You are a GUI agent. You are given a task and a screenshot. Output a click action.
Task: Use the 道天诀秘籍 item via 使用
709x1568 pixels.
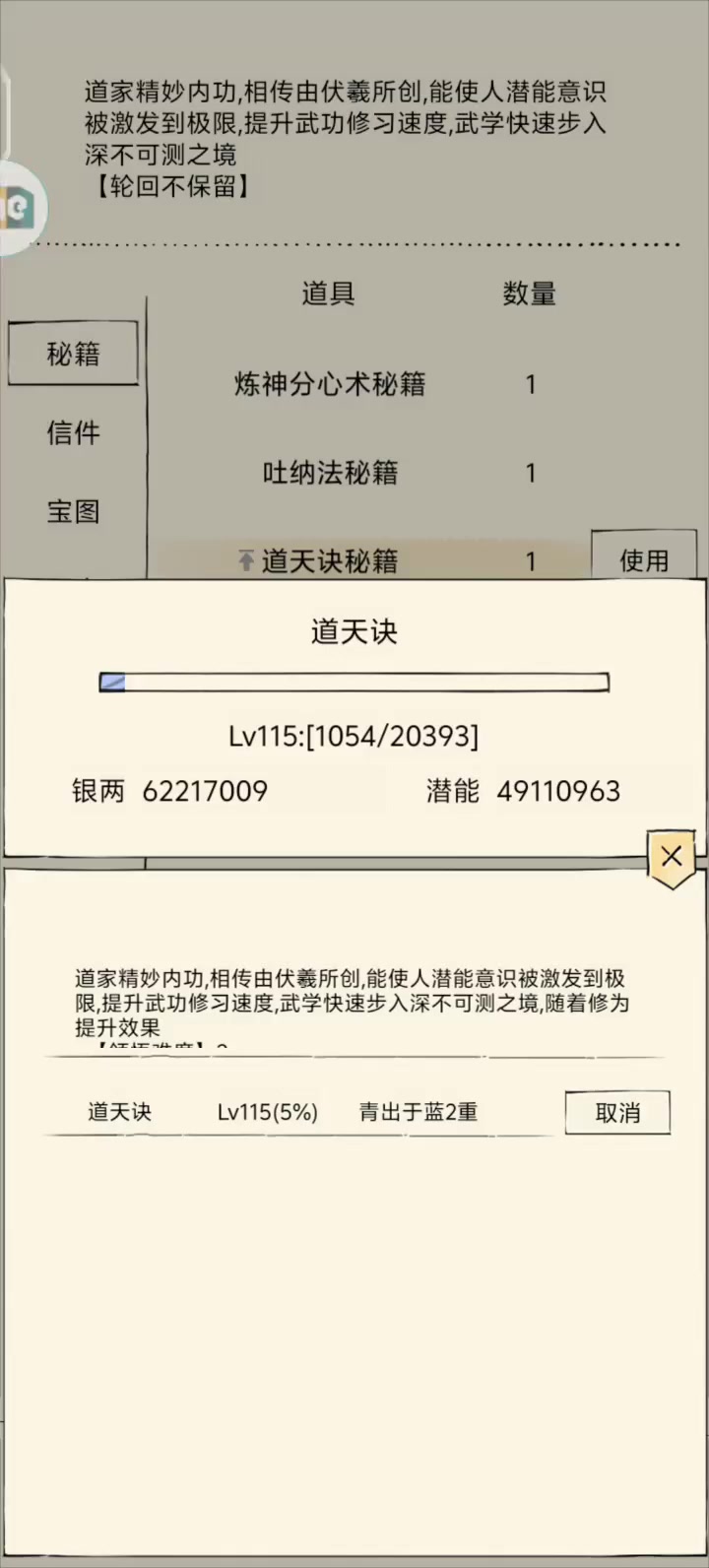644,557
